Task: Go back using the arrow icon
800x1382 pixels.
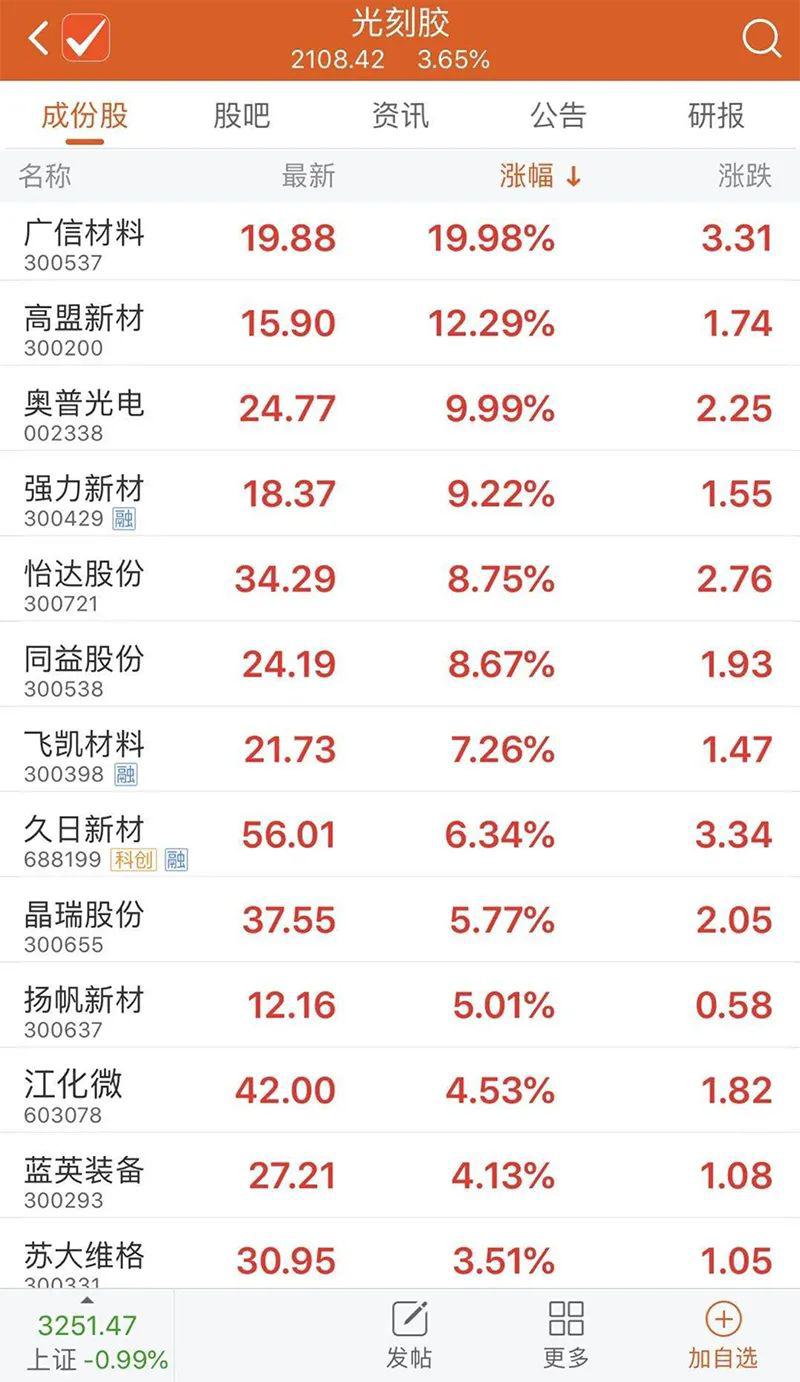Action: pos(38,39)
